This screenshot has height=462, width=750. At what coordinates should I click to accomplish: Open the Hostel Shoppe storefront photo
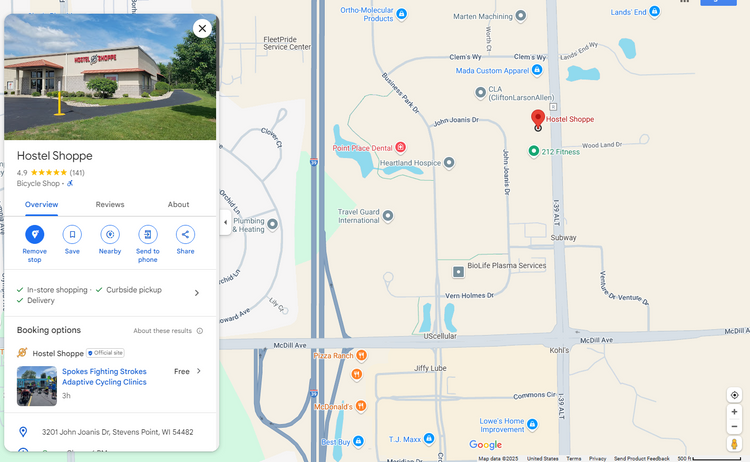point(110,77)
